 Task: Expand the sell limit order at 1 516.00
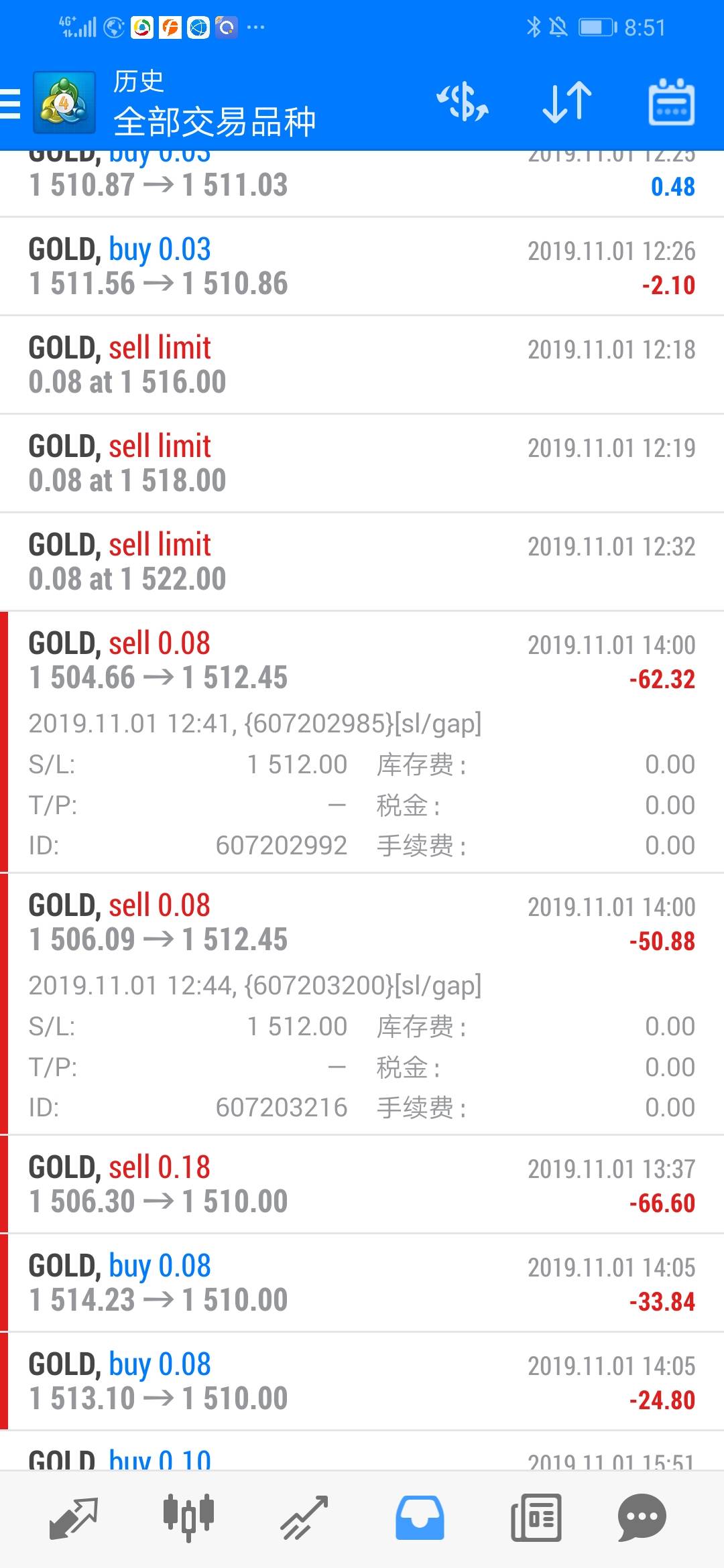(x=362, y=365)
